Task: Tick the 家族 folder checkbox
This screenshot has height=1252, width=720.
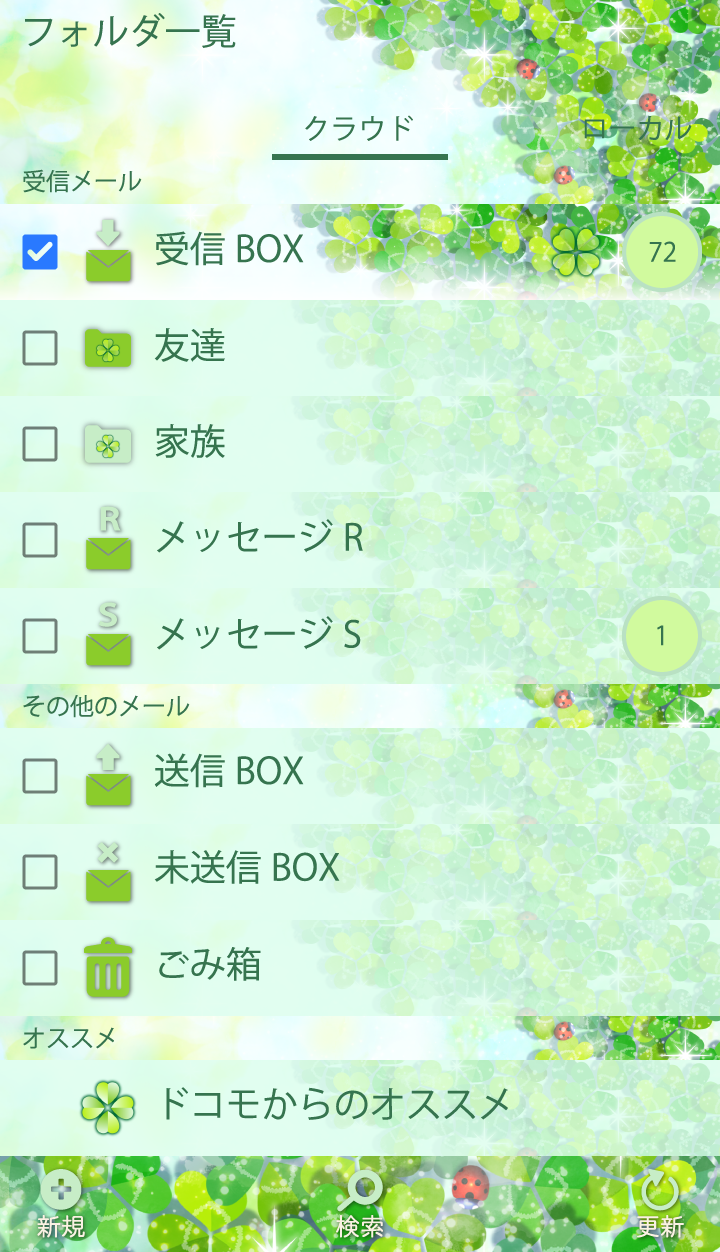Action: click(40, 444)
